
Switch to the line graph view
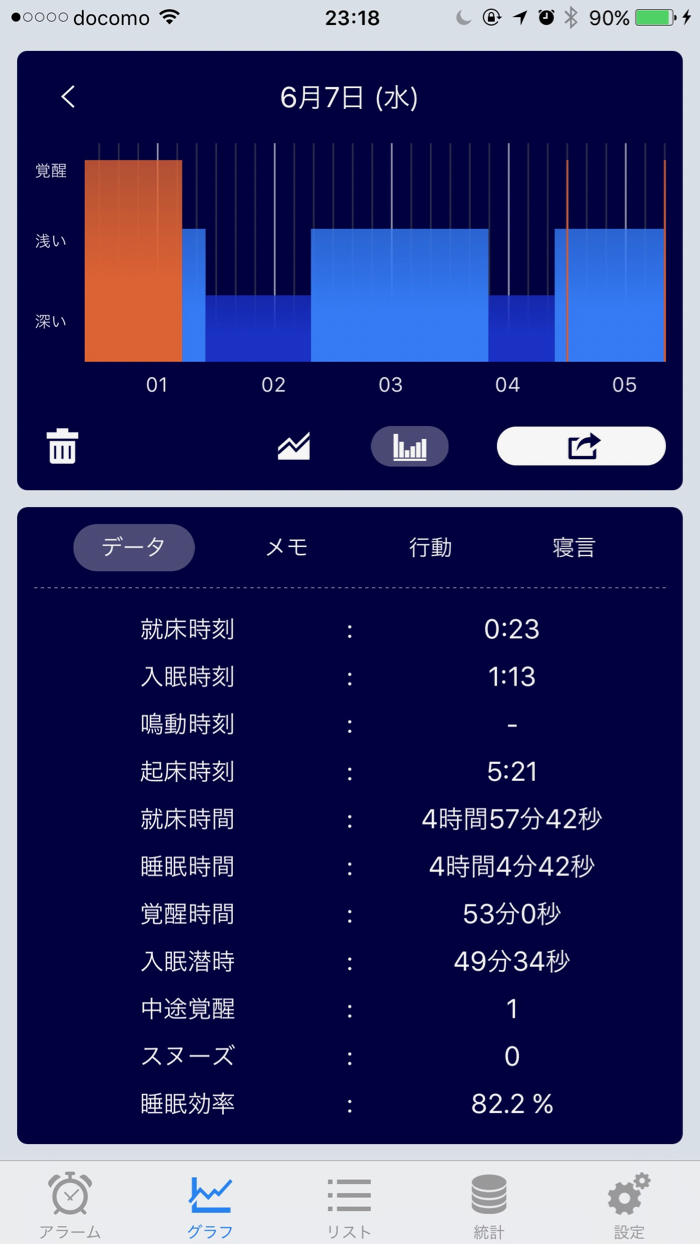[293, 446]
